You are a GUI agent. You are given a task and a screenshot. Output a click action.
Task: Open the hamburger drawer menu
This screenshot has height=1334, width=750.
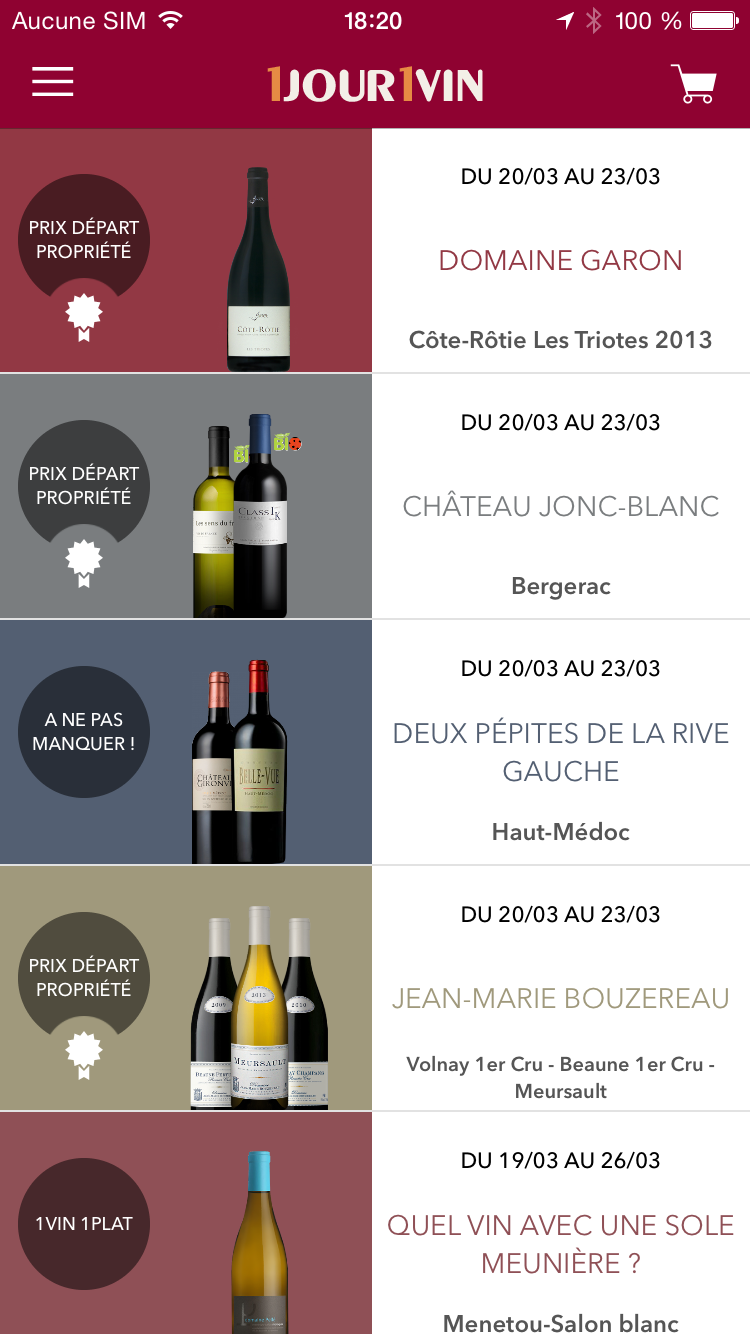pos(53,82)
